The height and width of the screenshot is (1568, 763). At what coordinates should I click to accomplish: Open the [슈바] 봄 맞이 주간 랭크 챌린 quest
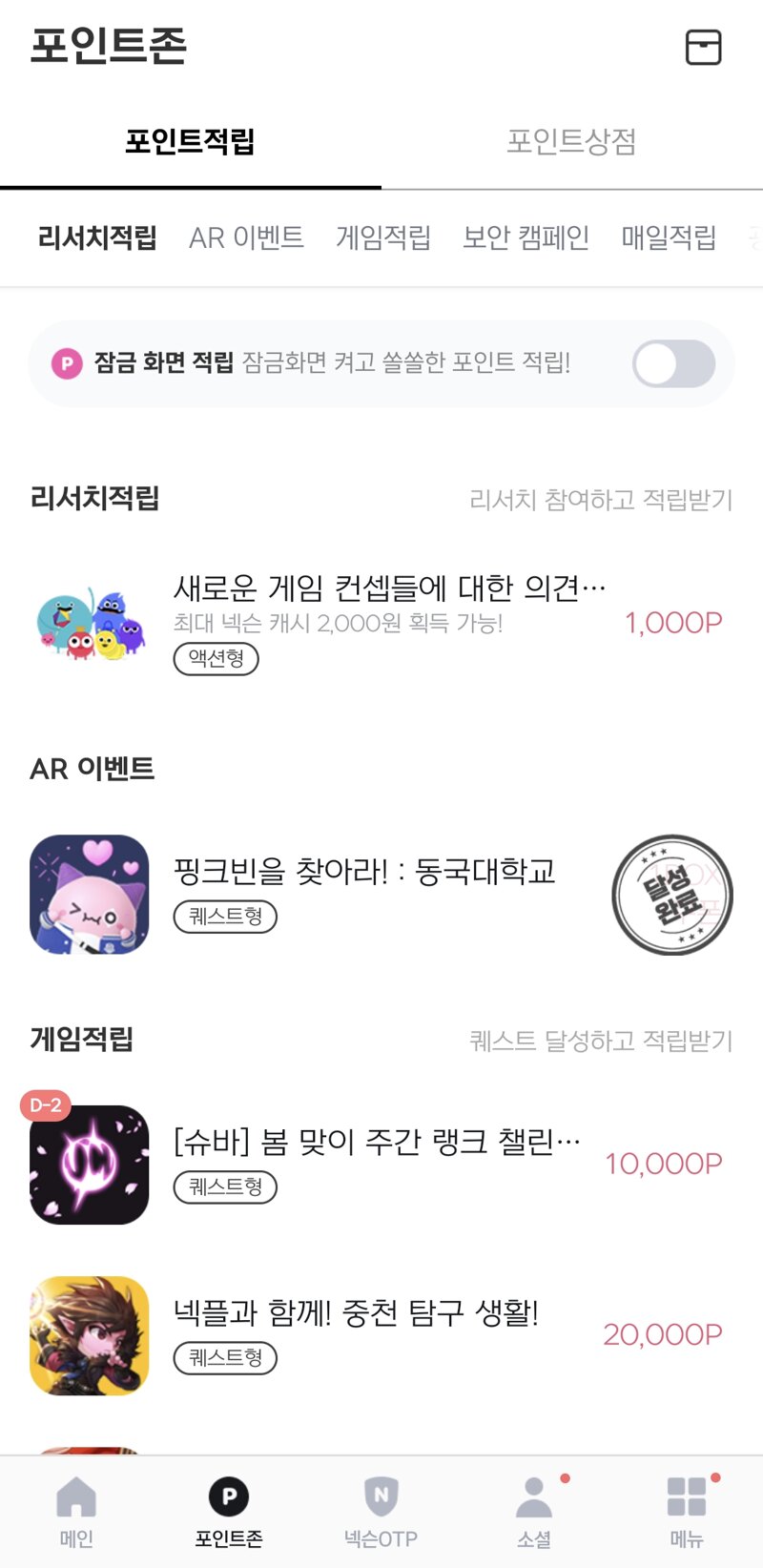tap(381, 1164)
